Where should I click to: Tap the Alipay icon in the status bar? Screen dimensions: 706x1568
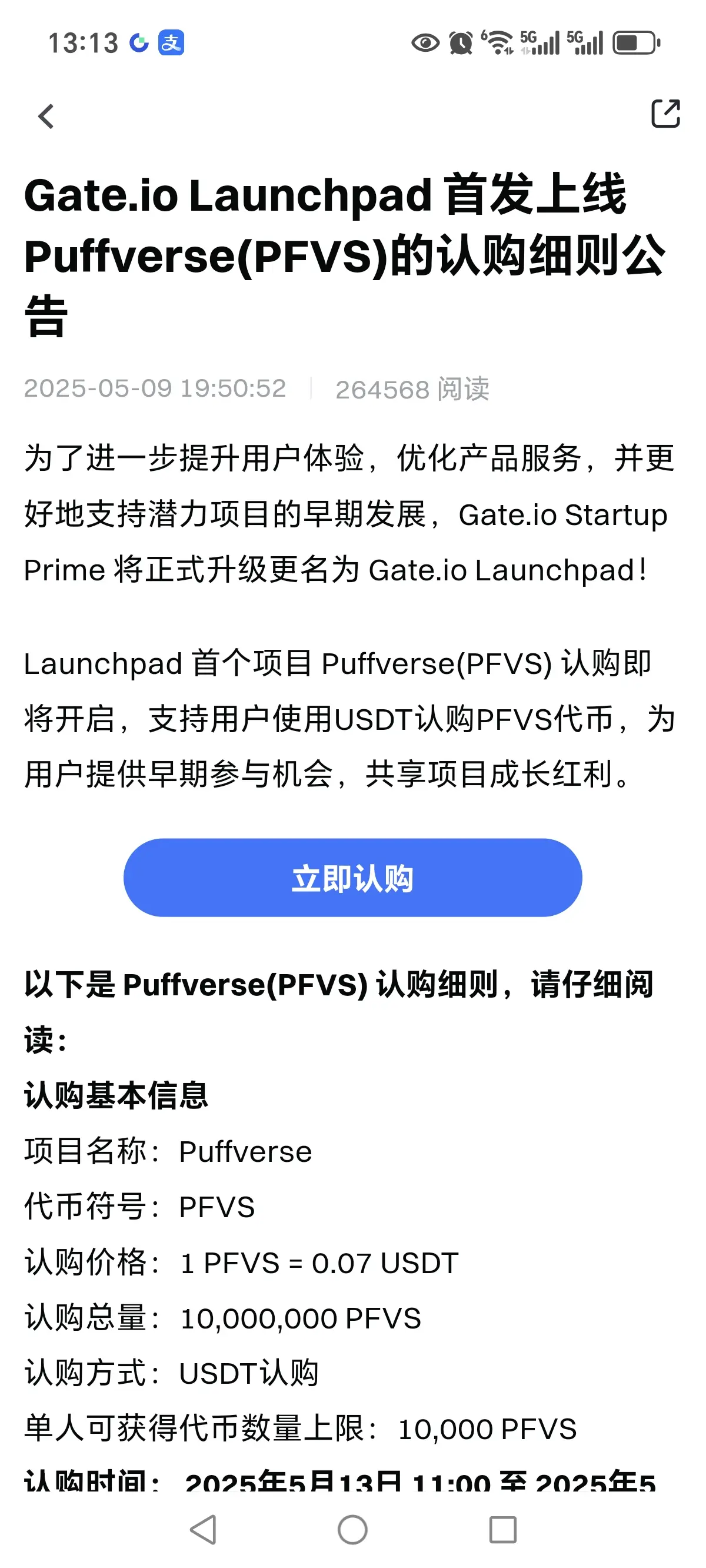[172, 41]
